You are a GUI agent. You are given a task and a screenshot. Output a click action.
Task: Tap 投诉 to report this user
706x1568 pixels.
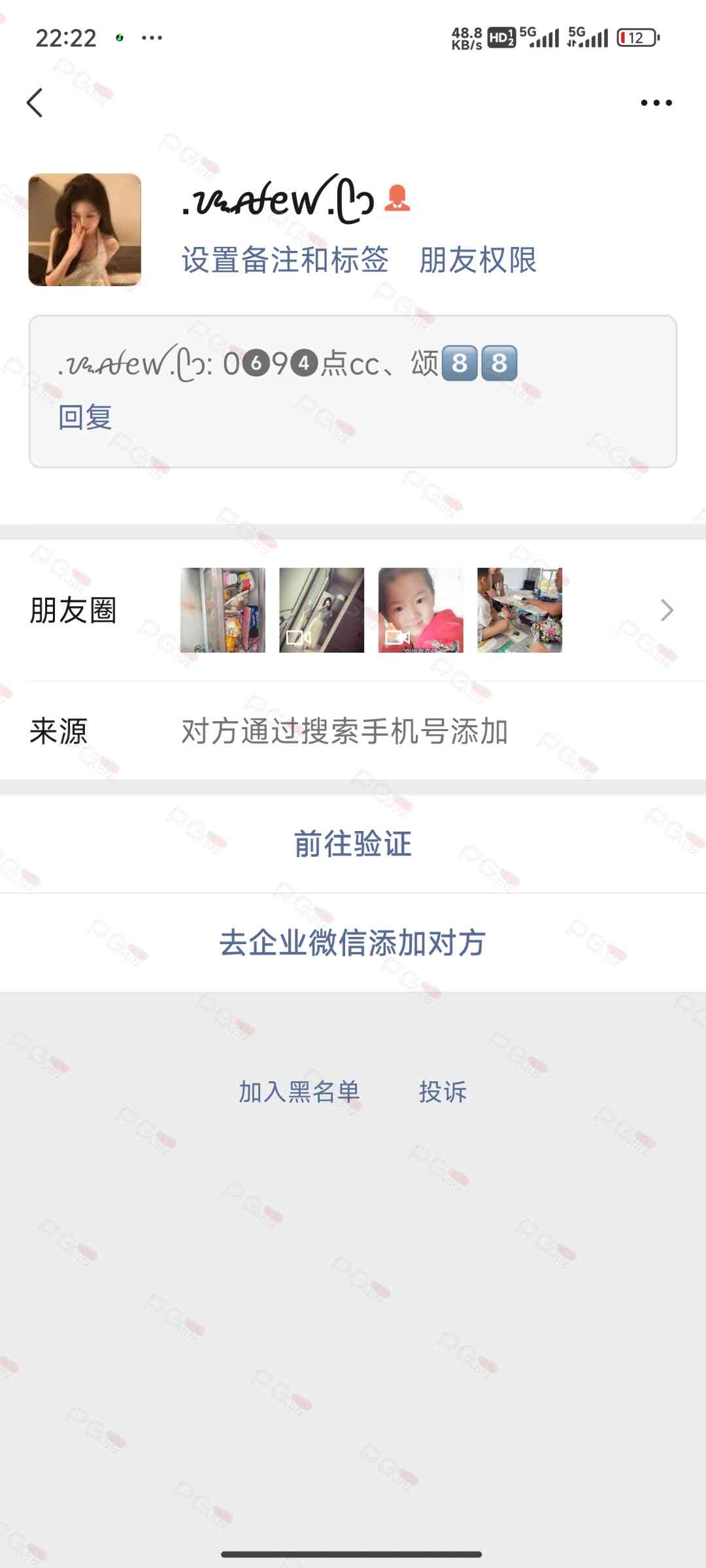point(443,1092)
